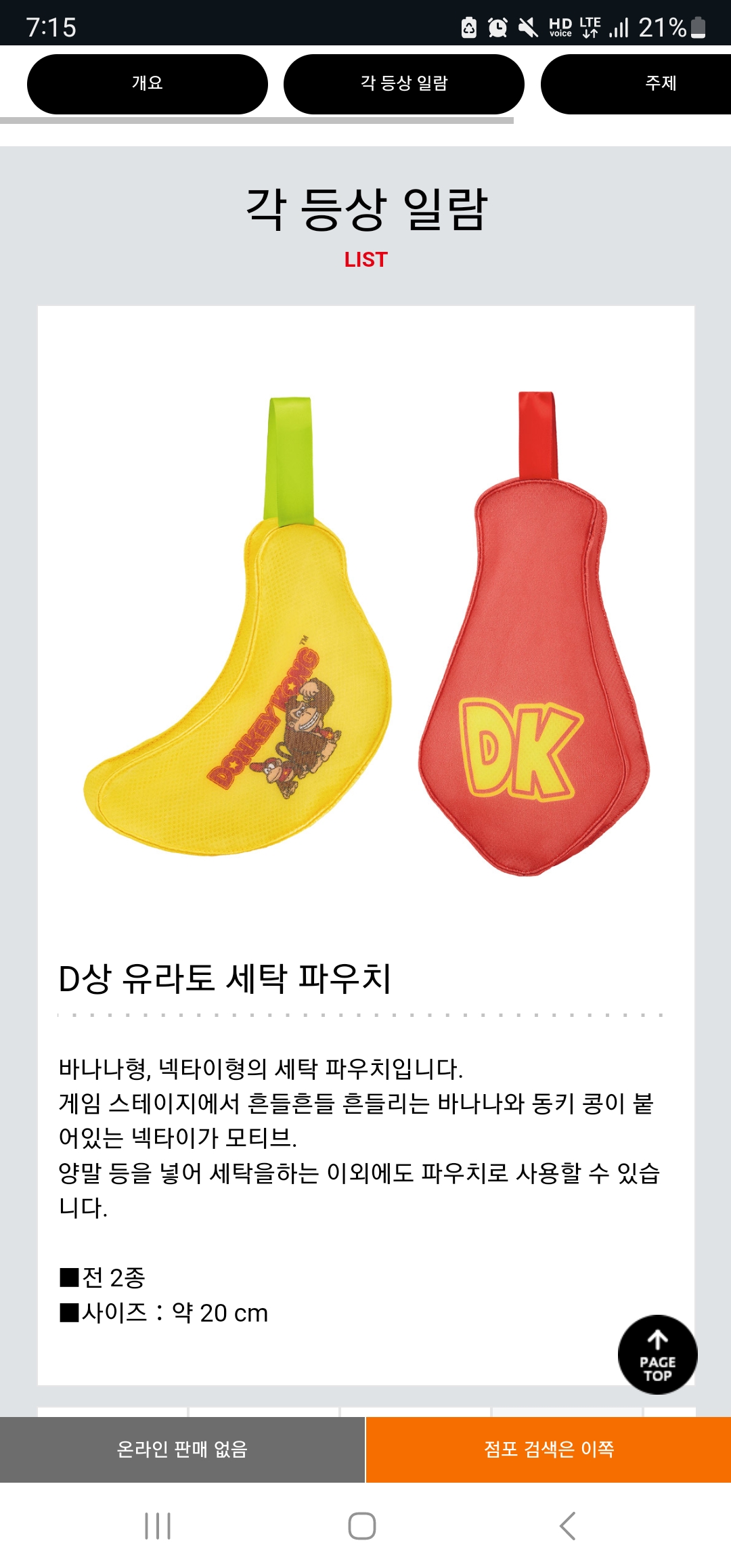Go back with the system back button

pyautogui.click(x=568, y=1526)
